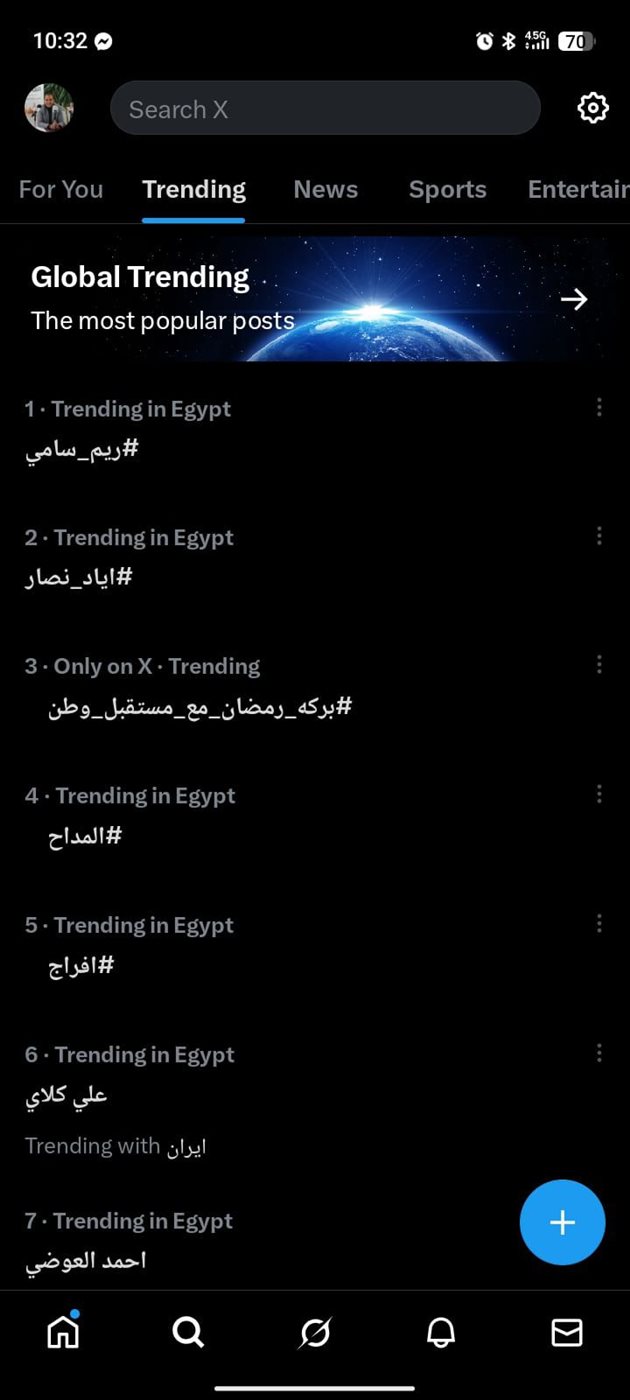This screenshot has width=630, height=1400.
Task: Compose a new post with plus button
Action: click(x=562, y=1222)
